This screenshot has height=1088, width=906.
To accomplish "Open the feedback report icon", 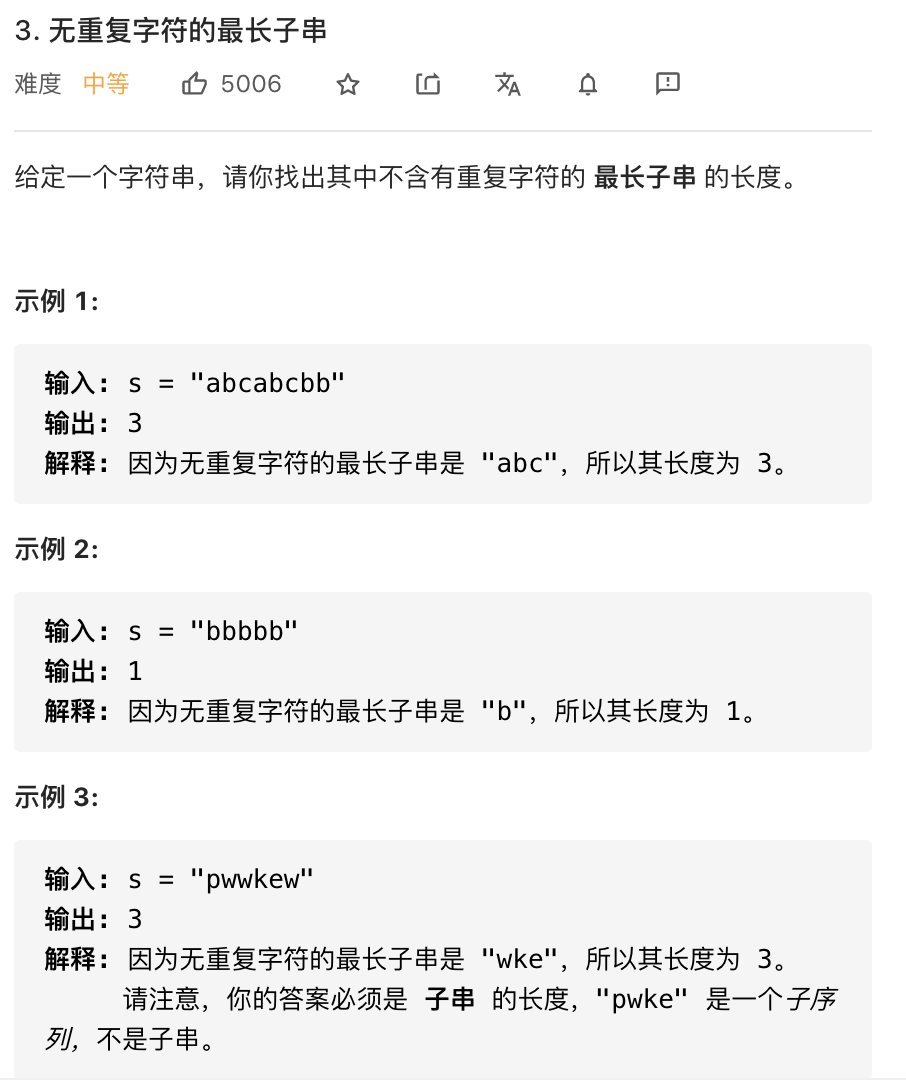I will 668,84.
